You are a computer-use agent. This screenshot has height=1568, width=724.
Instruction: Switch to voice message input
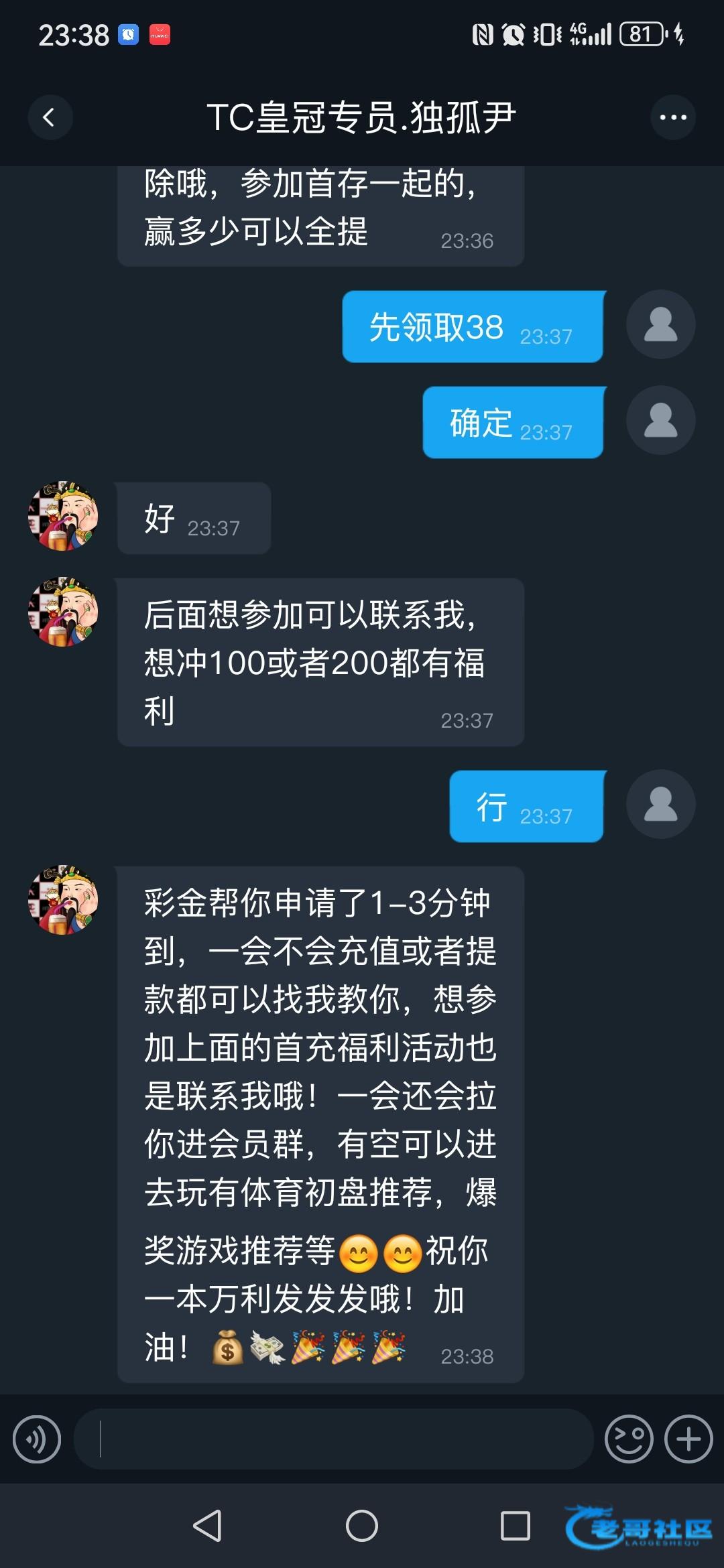(x=37, y=1439)
